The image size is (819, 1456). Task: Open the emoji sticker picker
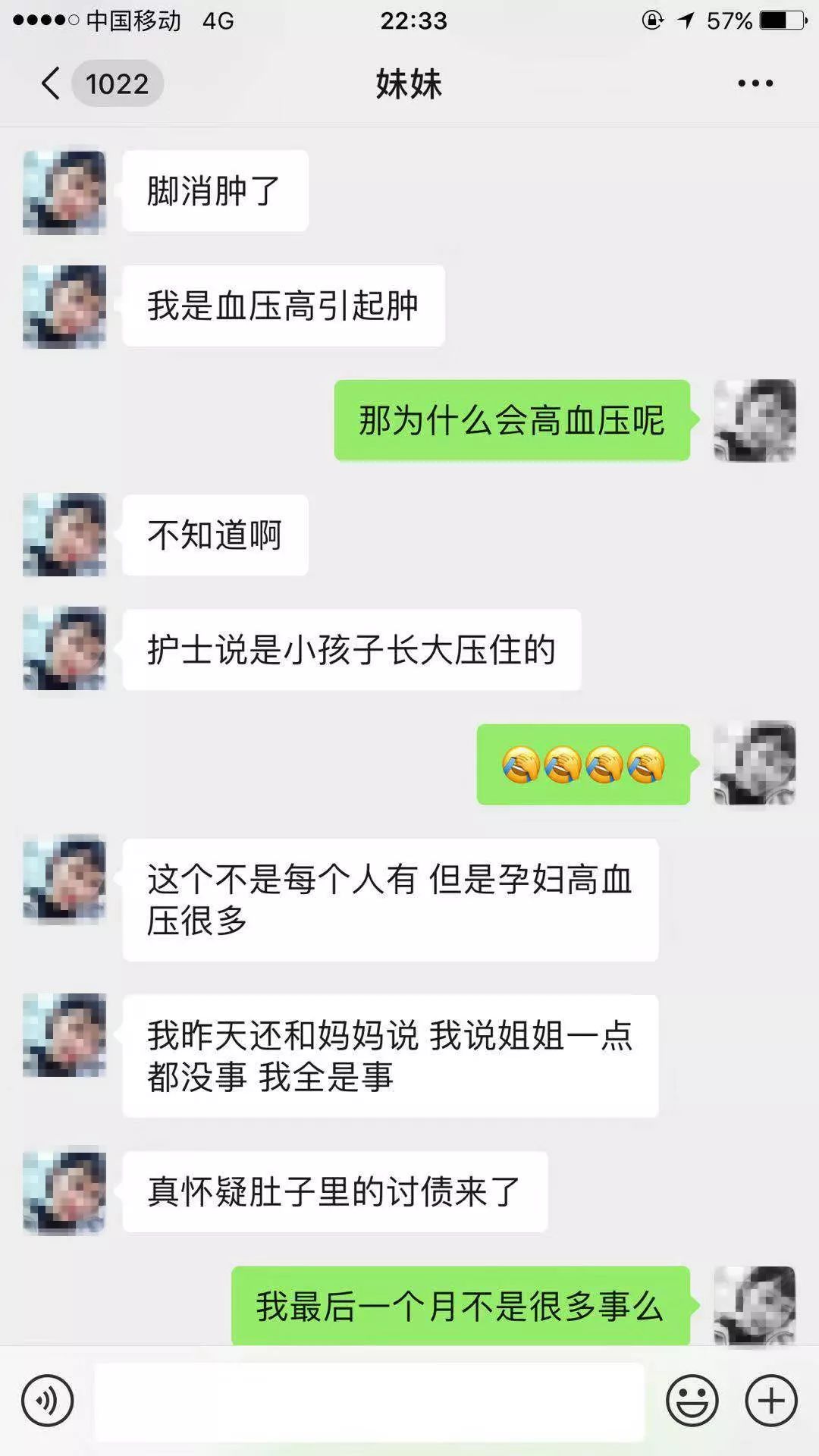tap(692, 1401)
